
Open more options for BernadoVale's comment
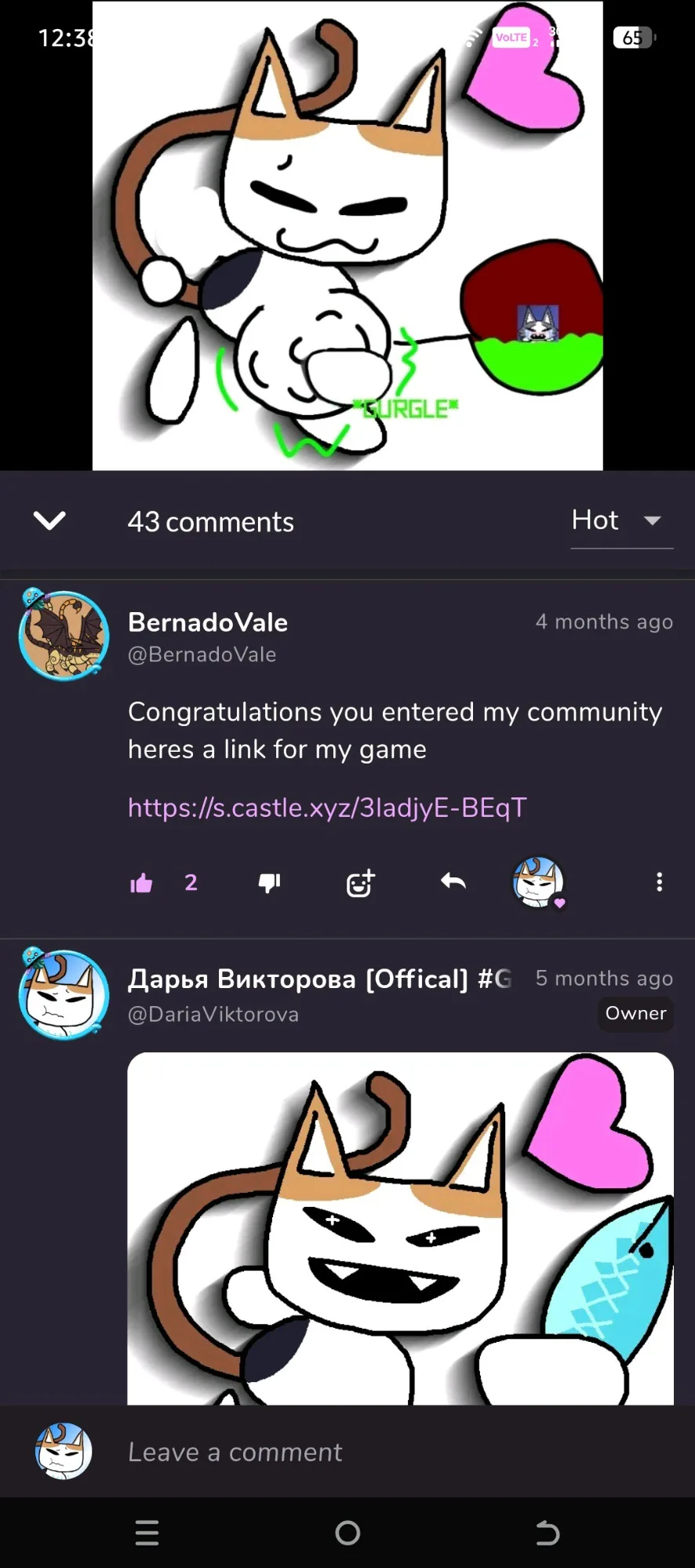[659, 882]
